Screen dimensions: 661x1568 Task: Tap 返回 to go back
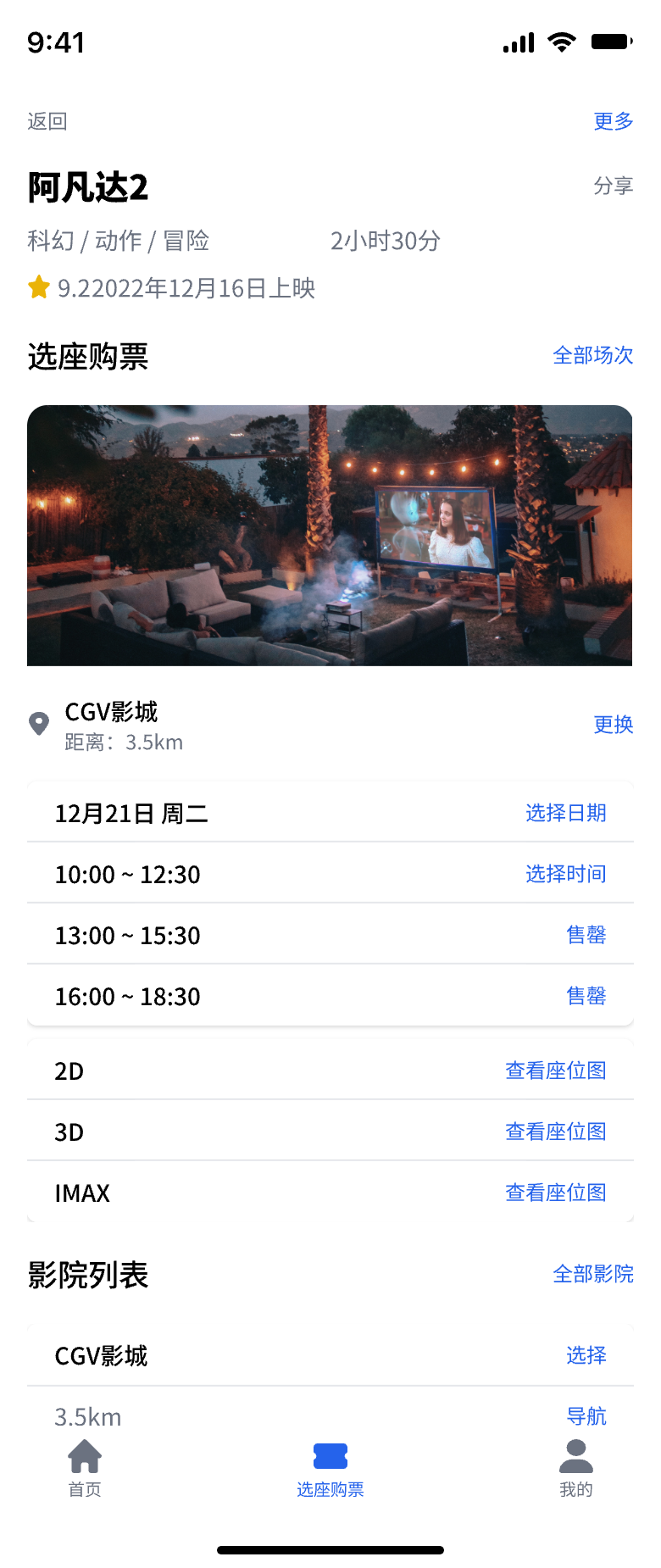(47, 121)
